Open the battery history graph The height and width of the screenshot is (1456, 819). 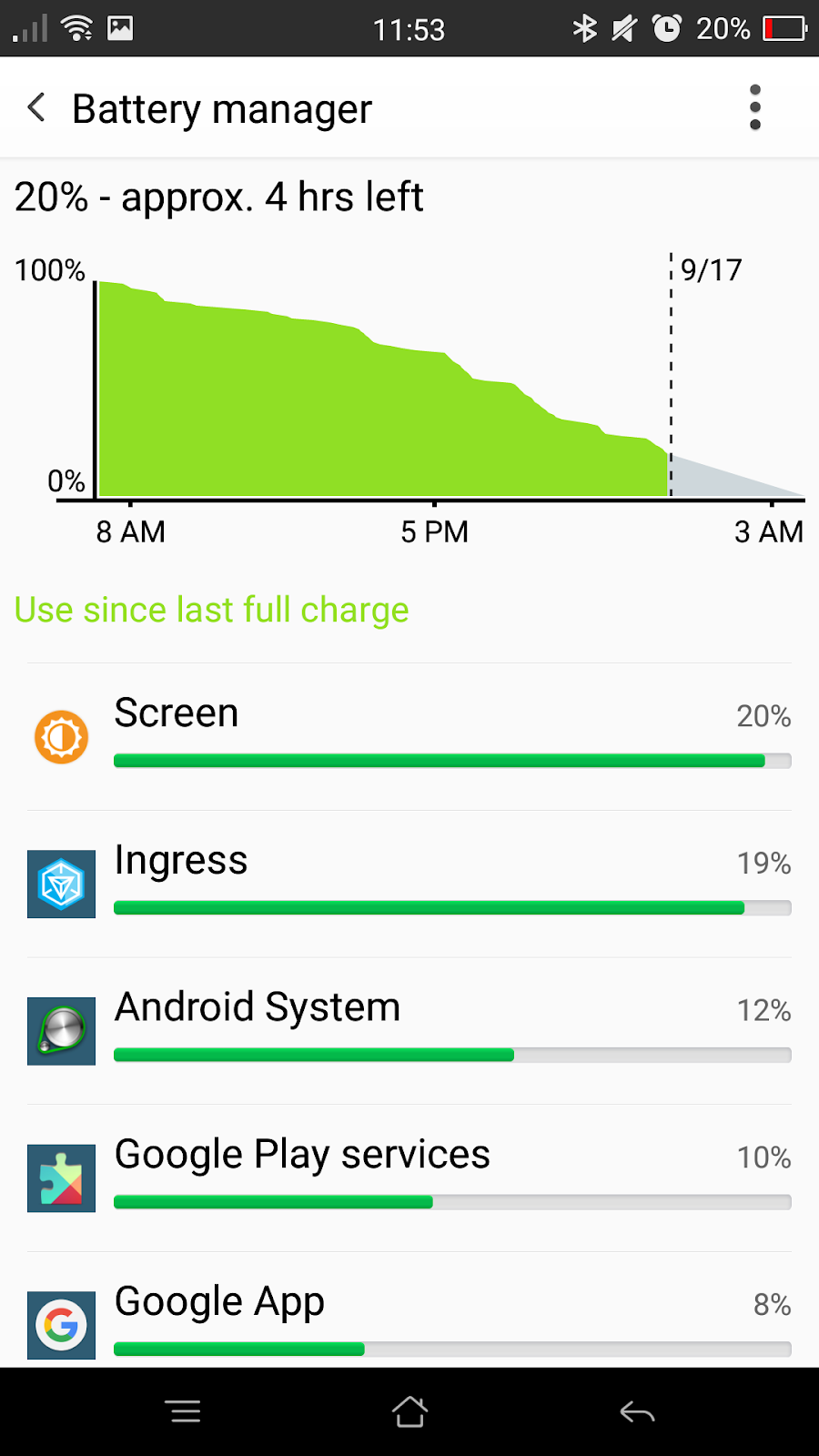pyautogui.click(x=409, y=391)
